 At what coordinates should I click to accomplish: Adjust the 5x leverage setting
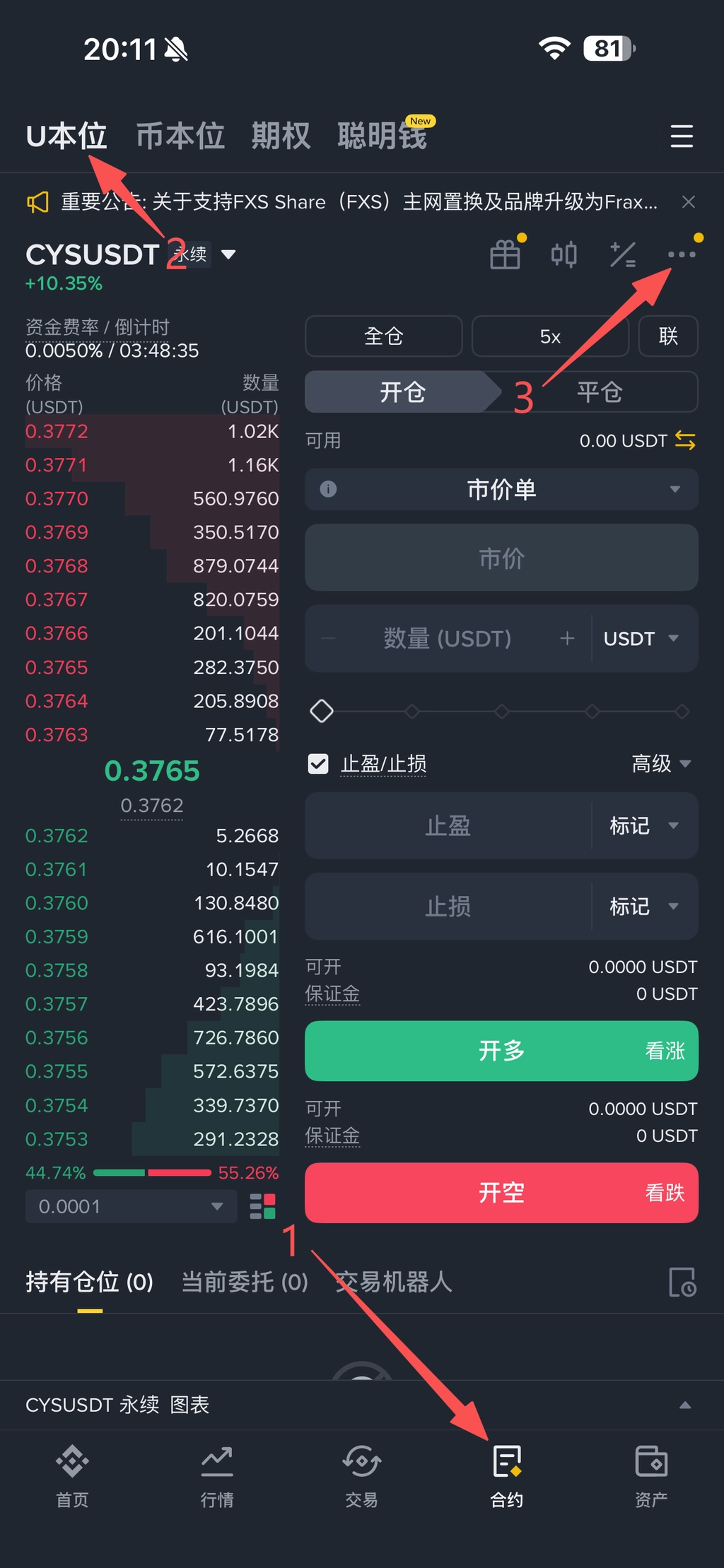click(550, 336)
